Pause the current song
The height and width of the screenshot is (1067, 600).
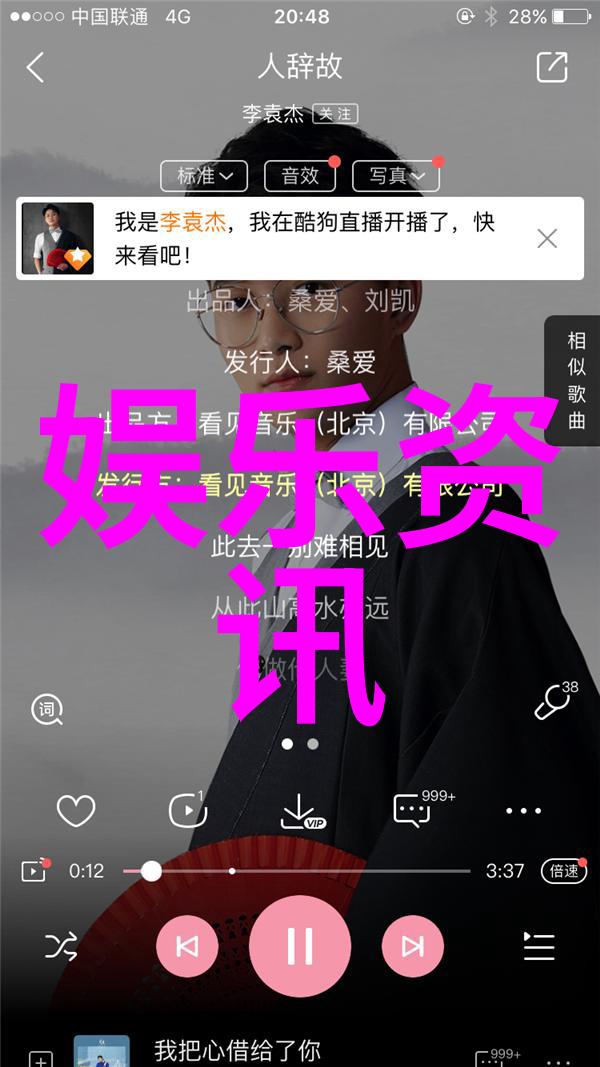point(300,945)
